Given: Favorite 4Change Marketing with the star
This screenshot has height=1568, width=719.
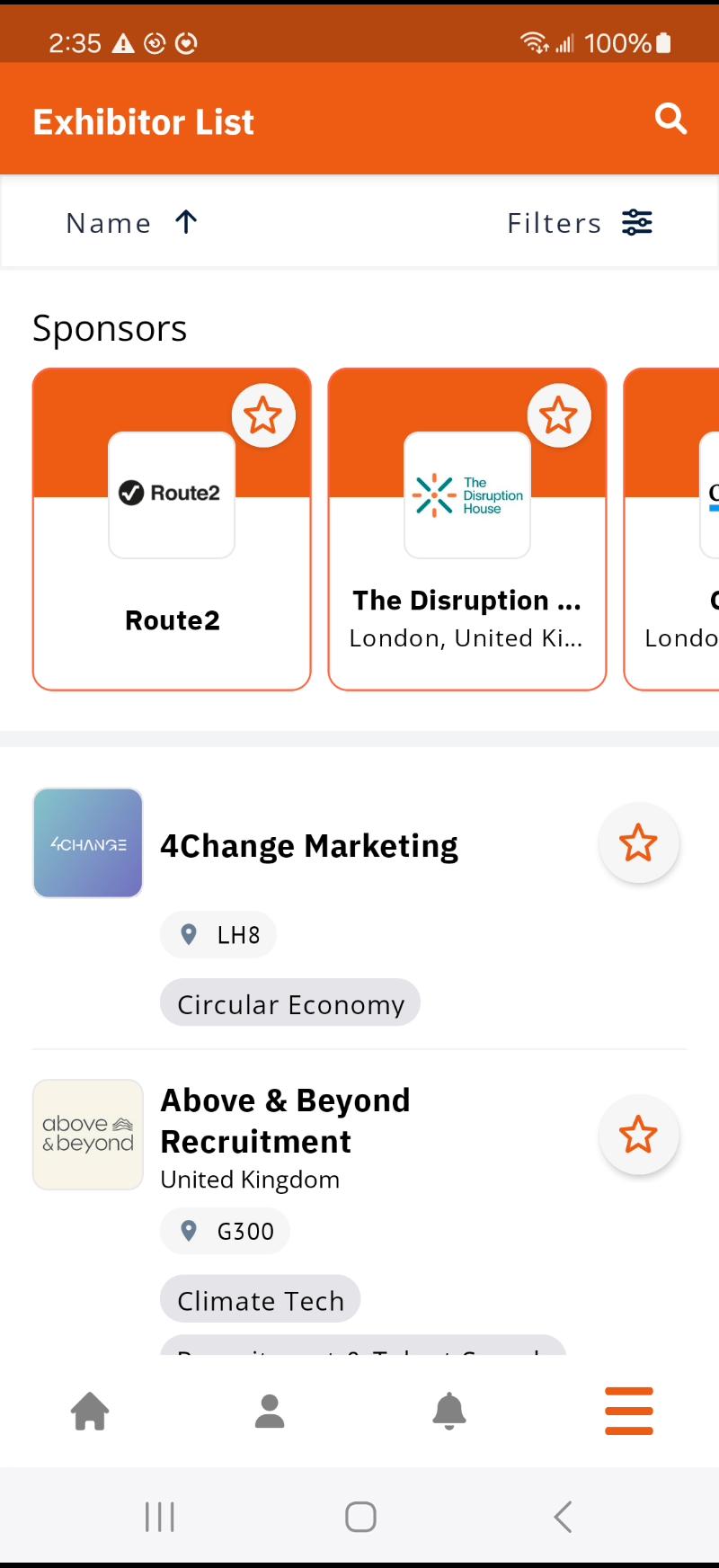Looking at the screenshot, I should tap(638, 843).
